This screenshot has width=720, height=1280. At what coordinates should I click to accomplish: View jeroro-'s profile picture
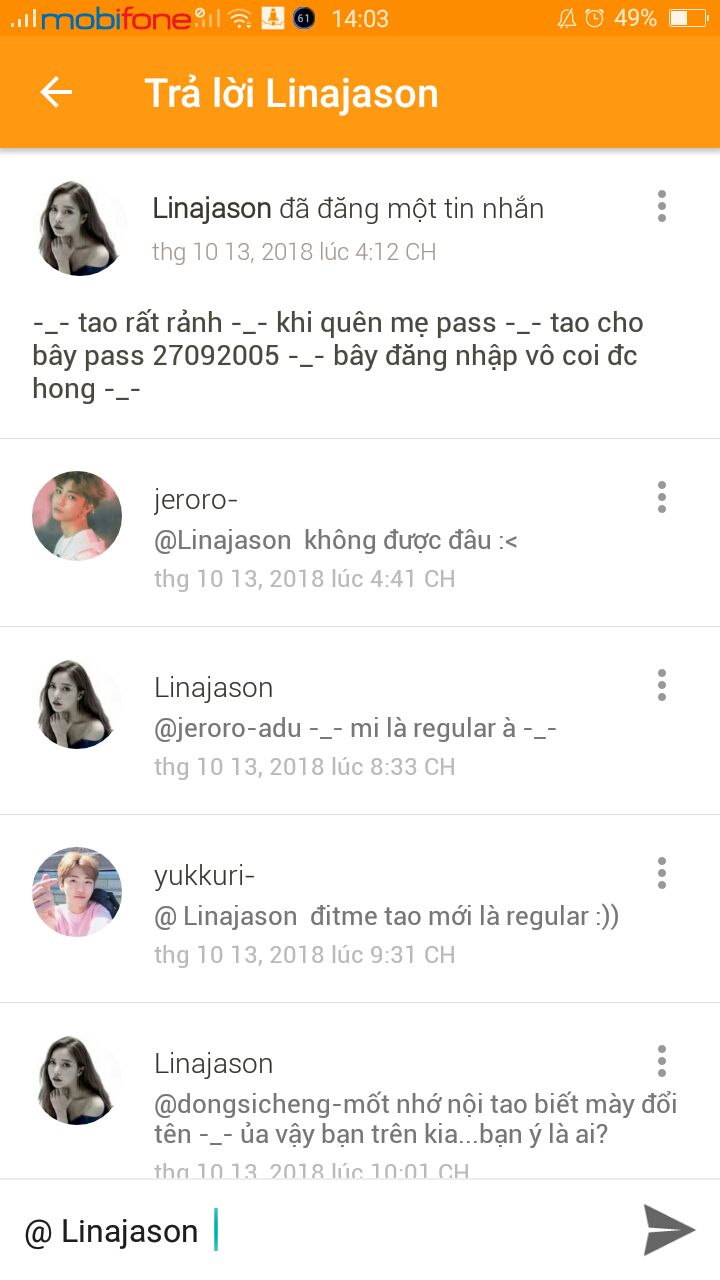click(x=77, y=516)
